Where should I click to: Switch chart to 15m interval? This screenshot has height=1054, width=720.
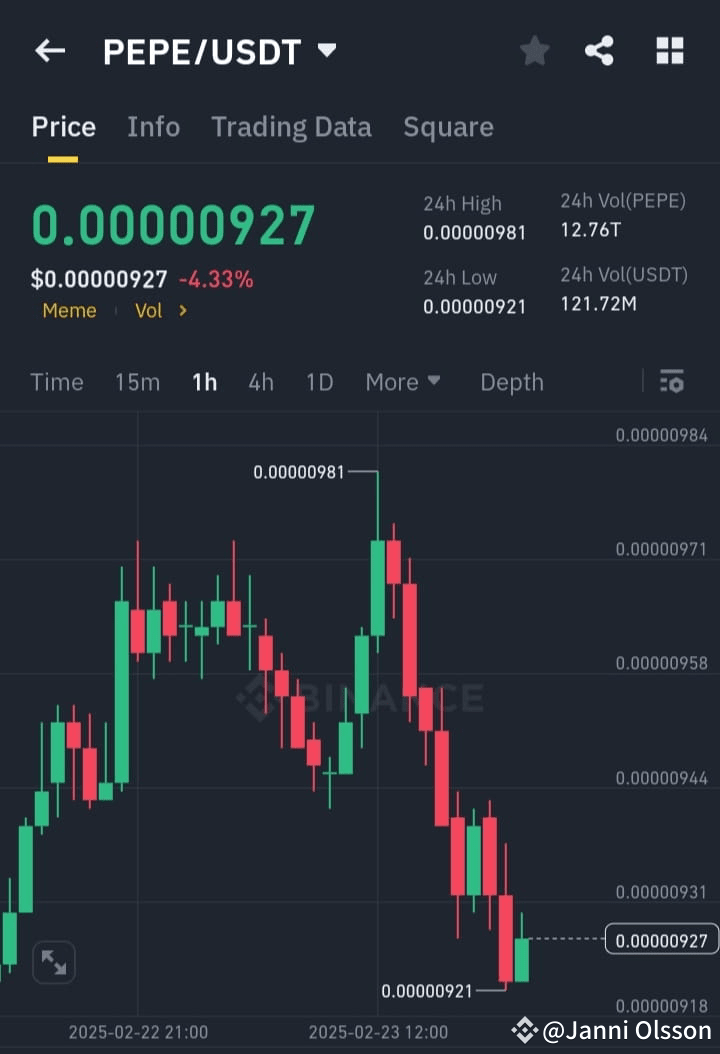137,382
